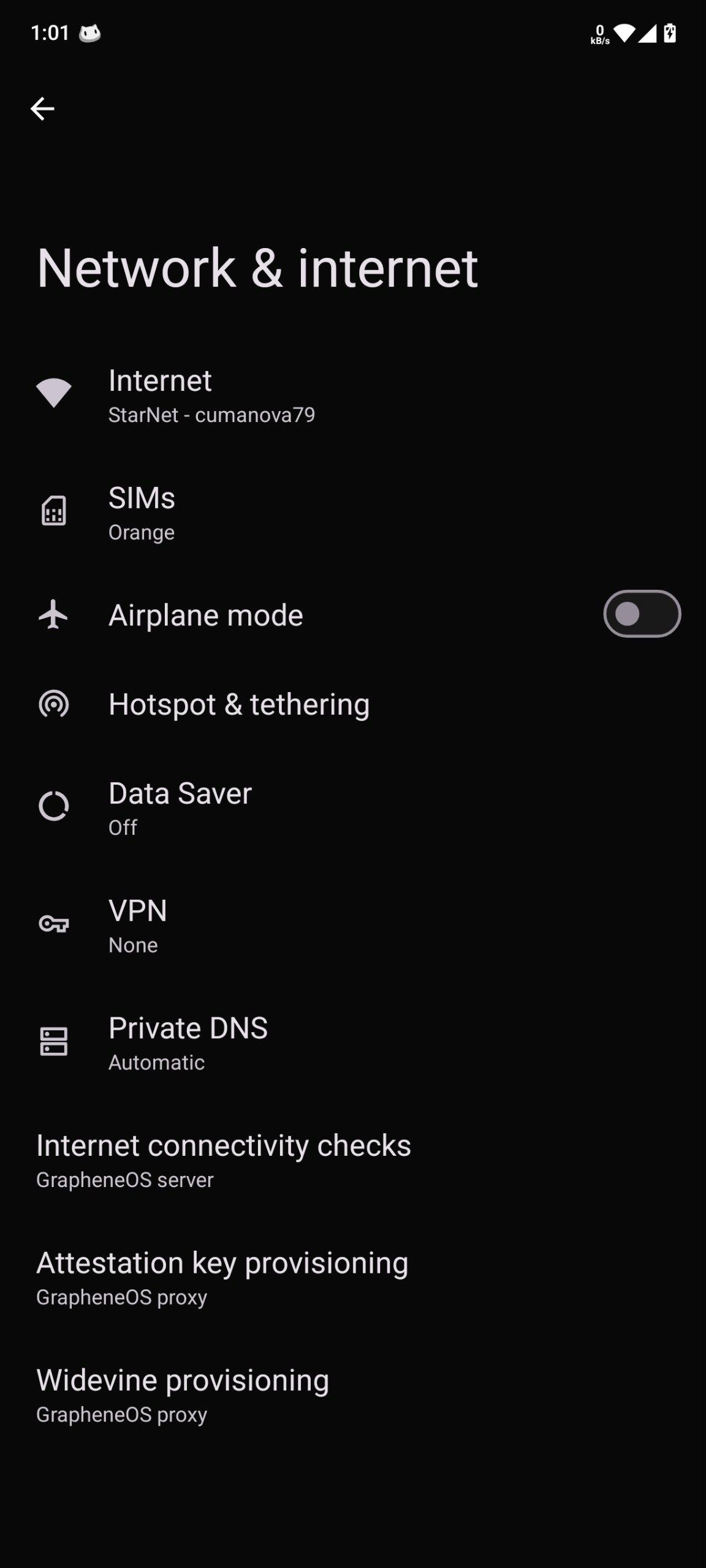
Task: Open Attestation key provisioning
Action: pyautogui.click(x=222, y=1278)
